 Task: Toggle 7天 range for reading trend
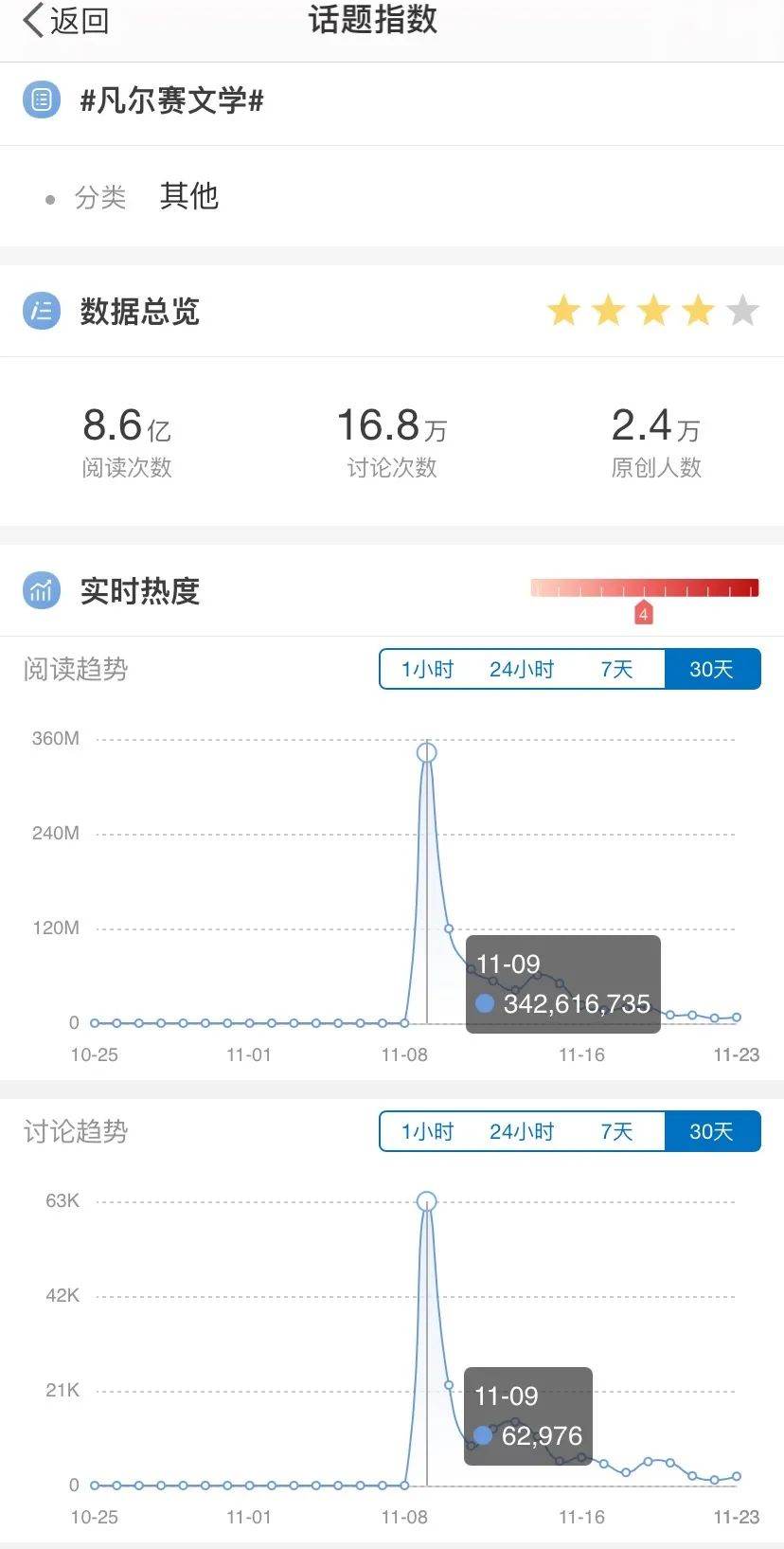618,669
